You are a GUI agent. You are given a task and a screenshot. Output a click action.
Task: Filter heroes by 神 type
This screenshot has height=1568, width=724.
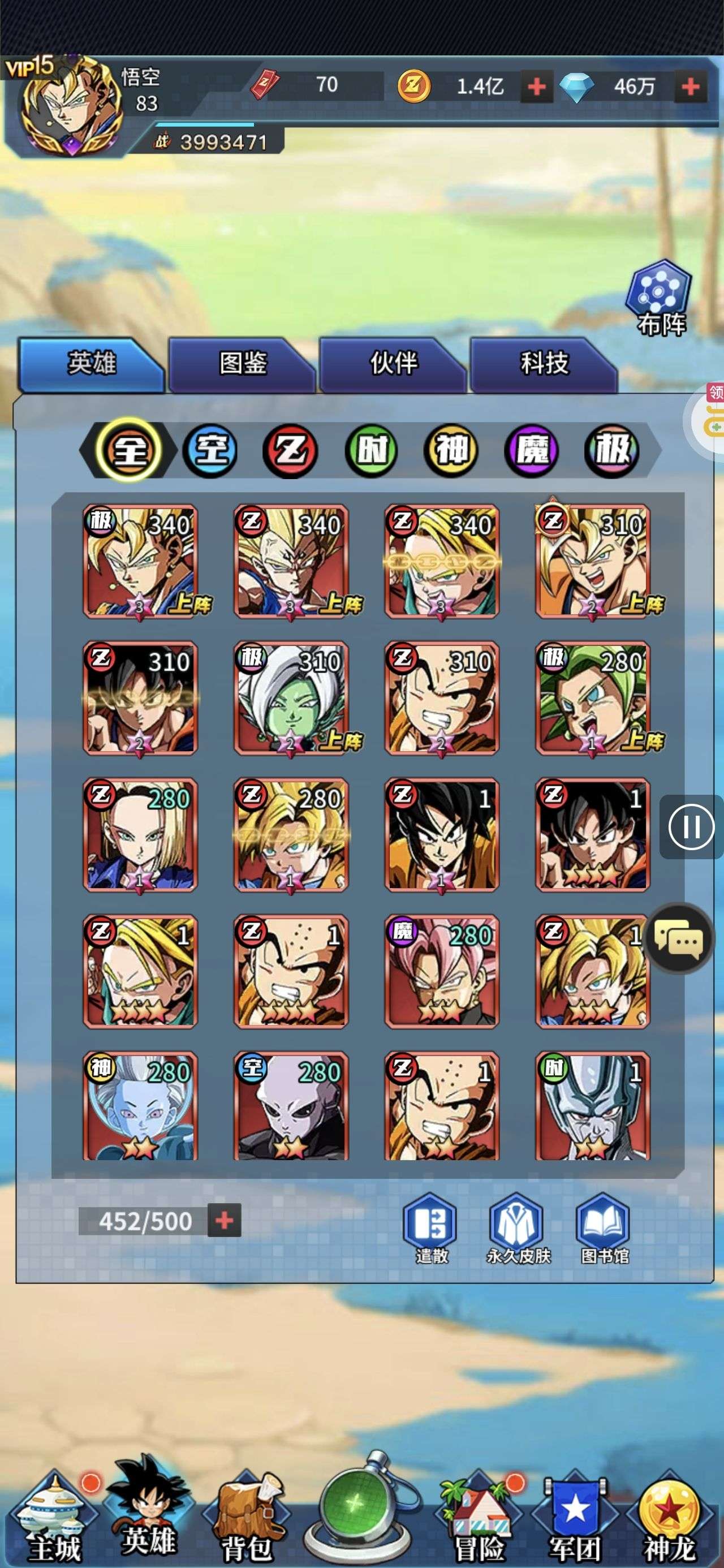click(x=451, y=450)
